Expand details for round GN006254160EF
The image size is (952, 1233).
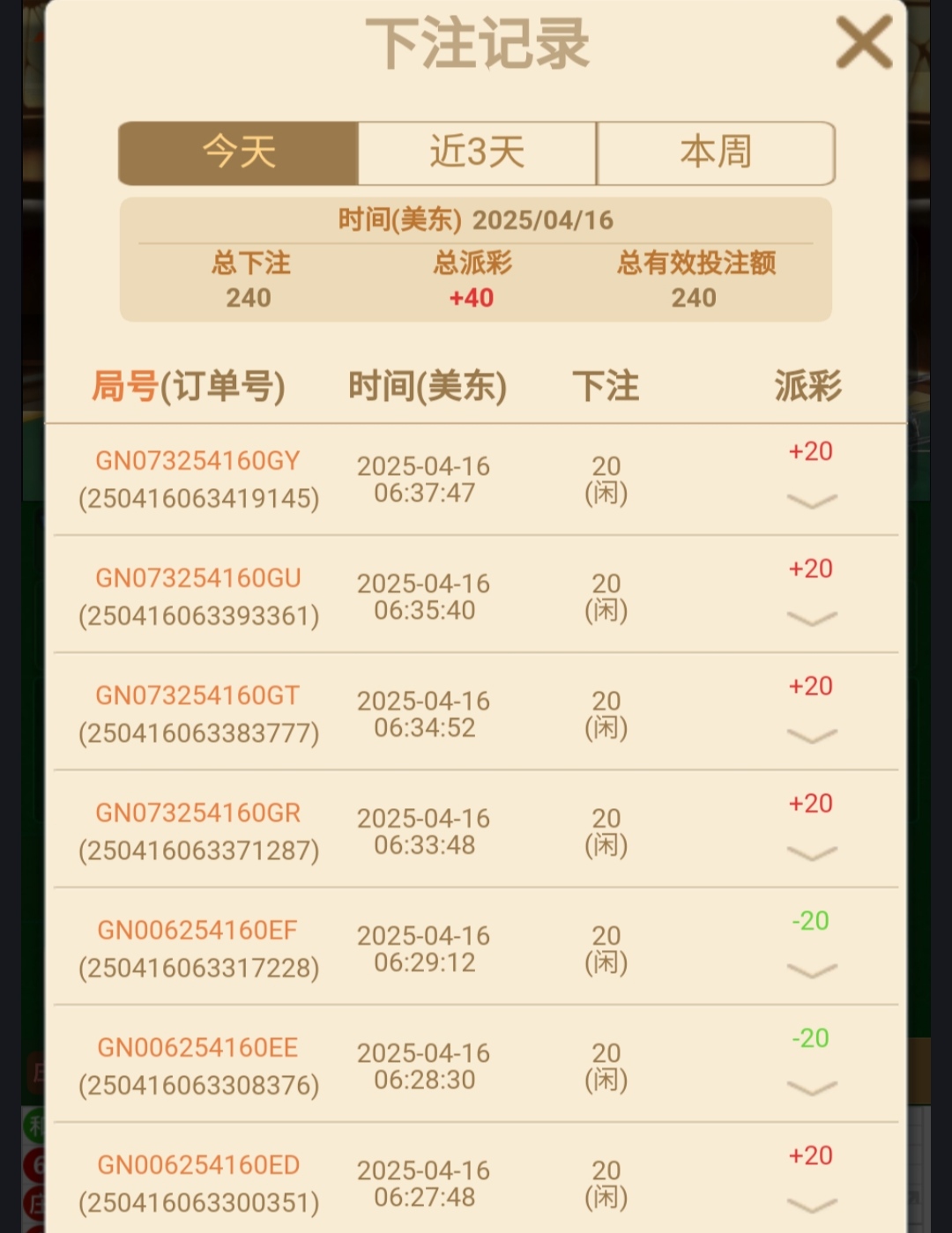pyautogui.click(x=811, y=969)
